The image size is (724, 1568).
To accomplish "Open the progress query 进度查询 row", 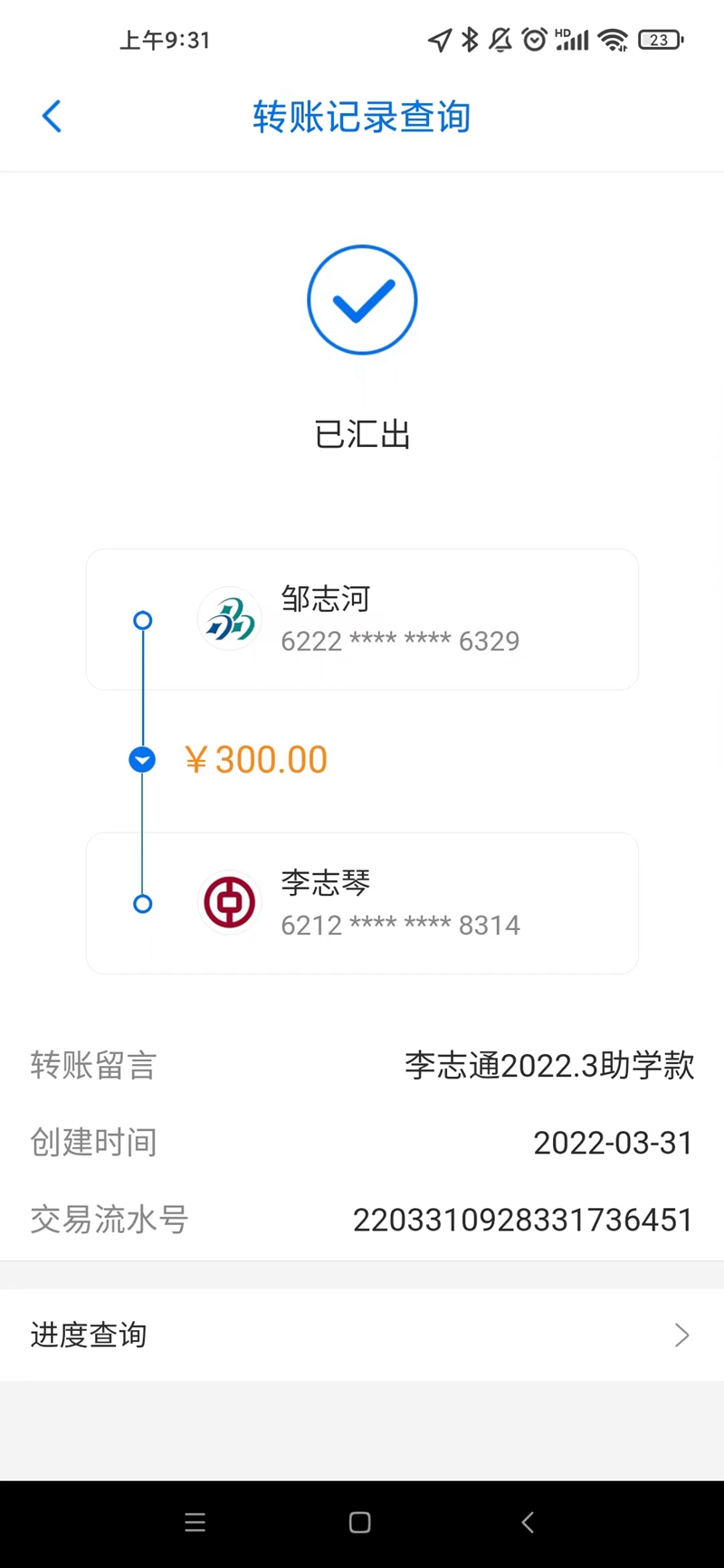I will pyautogui.click(x=362, y=1335).
